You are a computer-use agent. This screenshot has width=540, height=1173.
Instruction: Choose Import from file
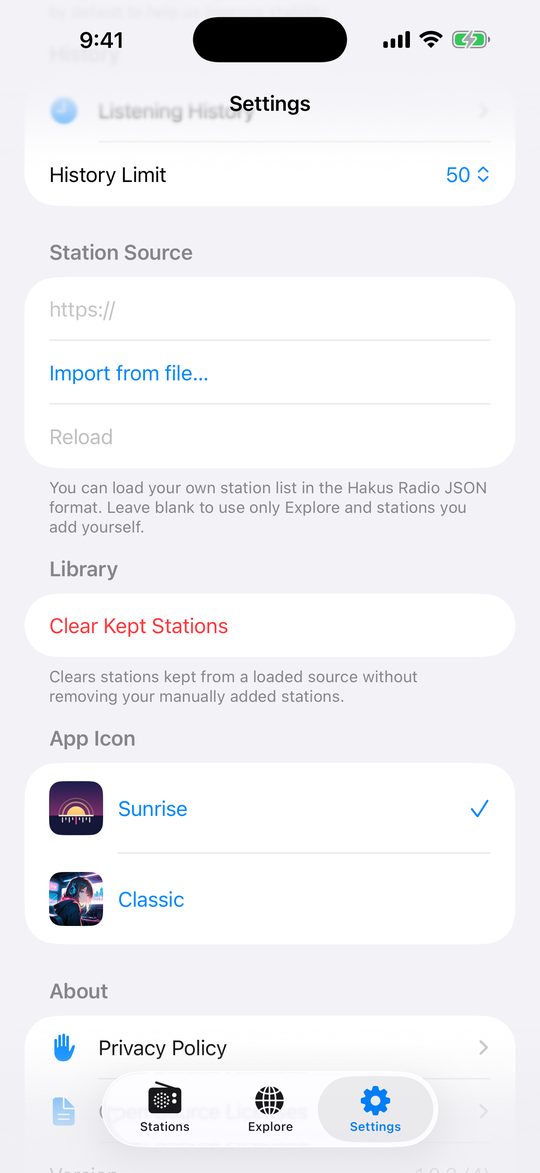click(270, 373)
